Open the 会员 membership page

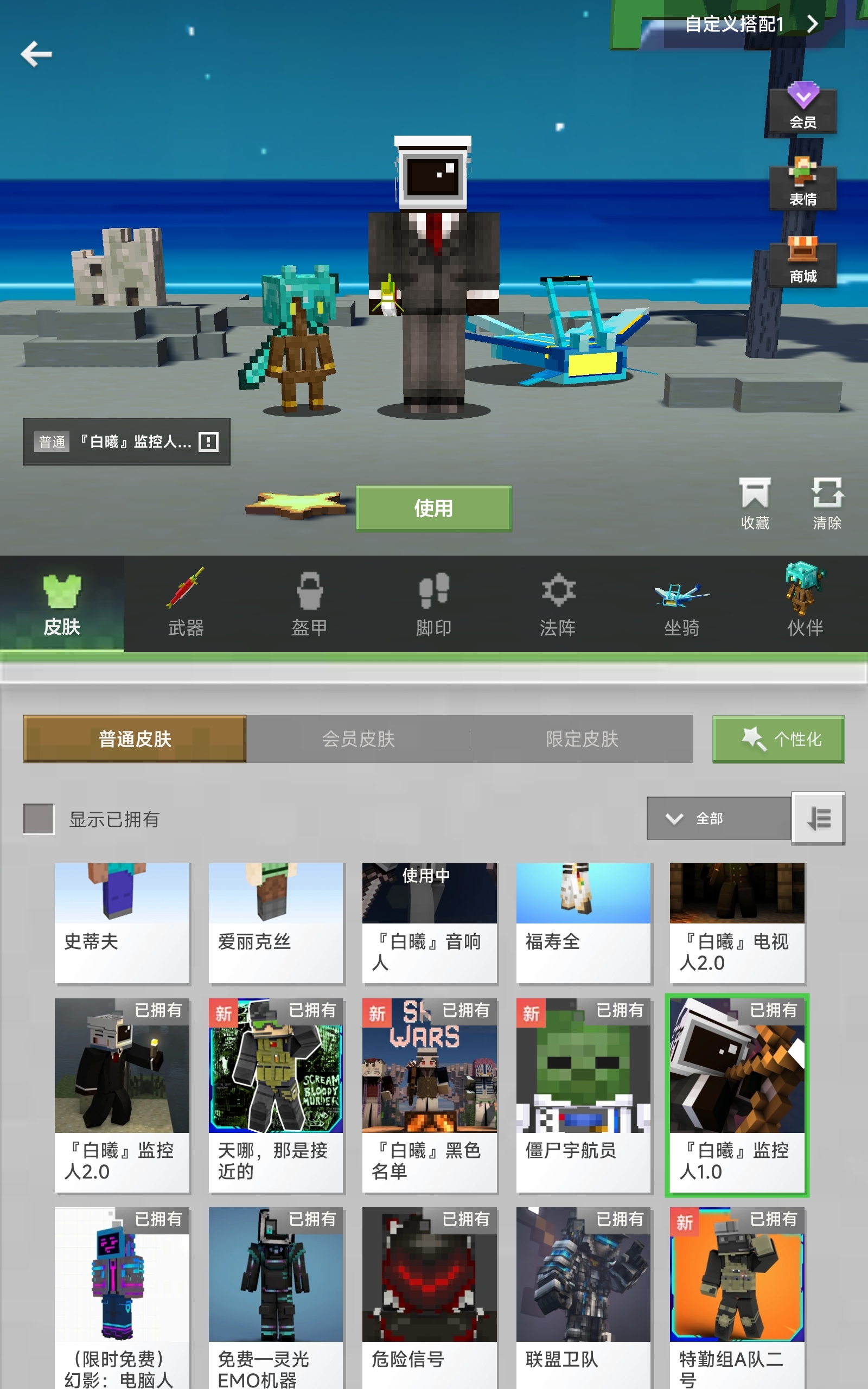click(x=802, y=108)
